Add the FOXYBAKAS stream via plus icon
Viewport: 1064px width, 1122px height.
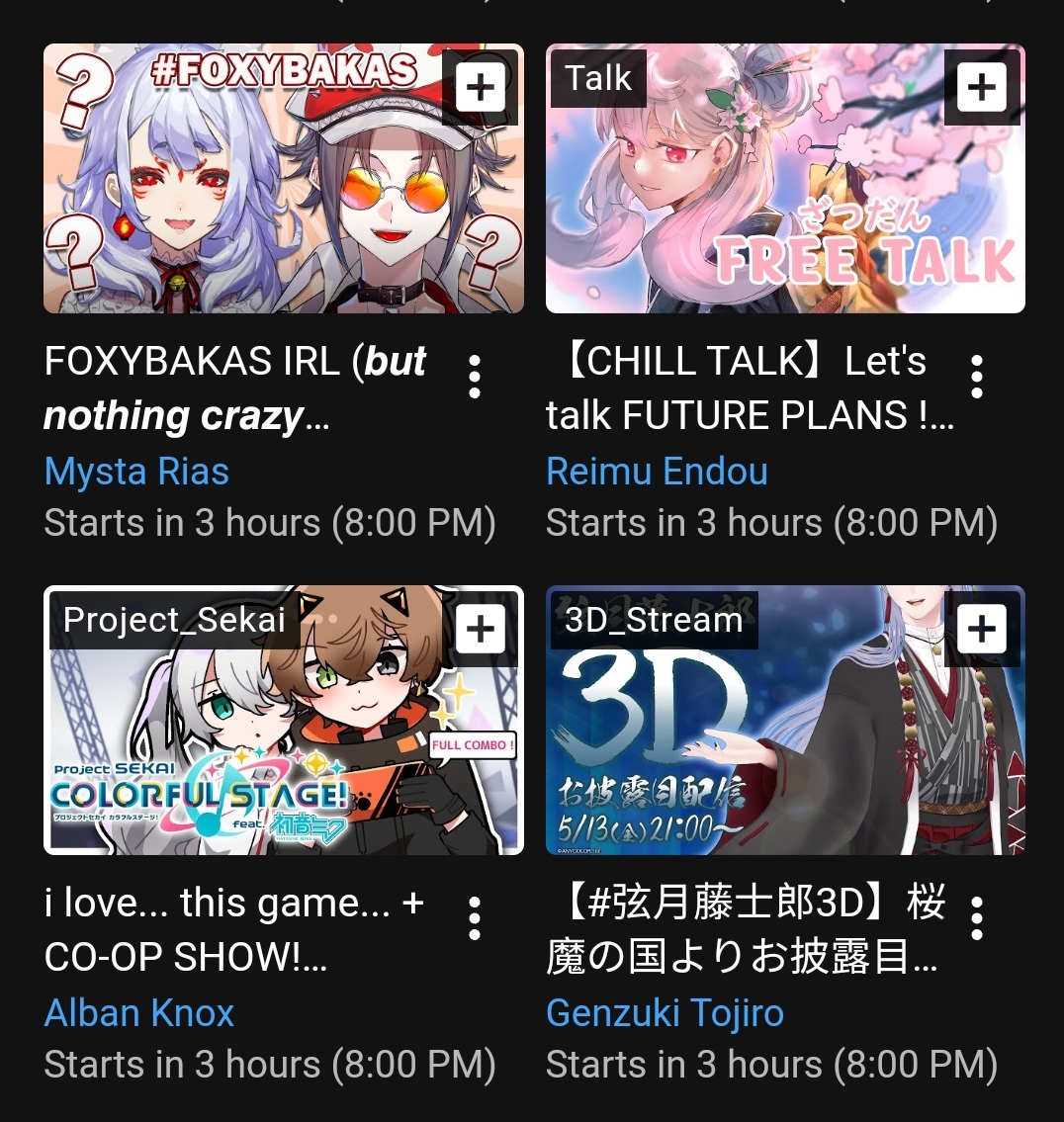click(481, 87)
